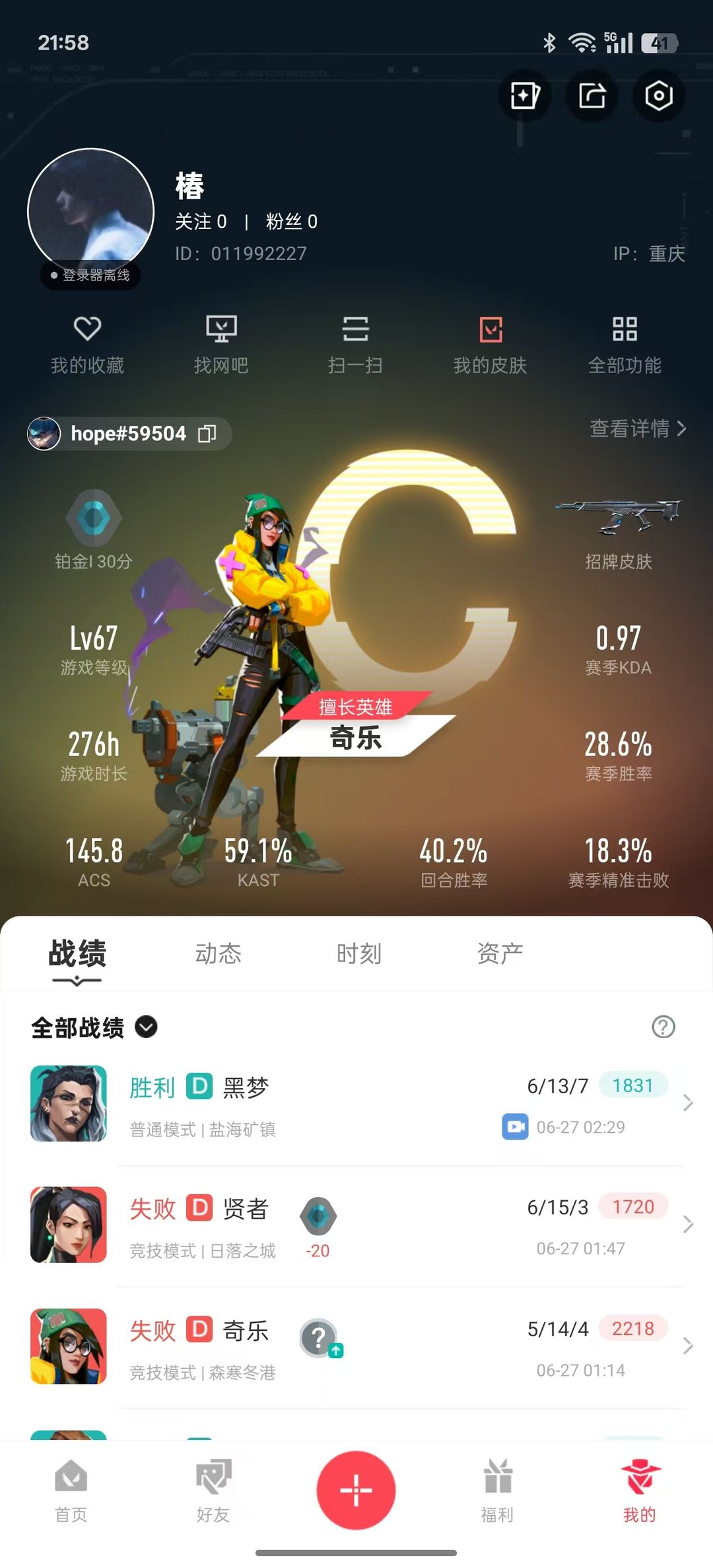The width and height of the screenshot is (713, 1568).
Task: Open 找网吧 to find internet cafes
Action: pos(221,345)
